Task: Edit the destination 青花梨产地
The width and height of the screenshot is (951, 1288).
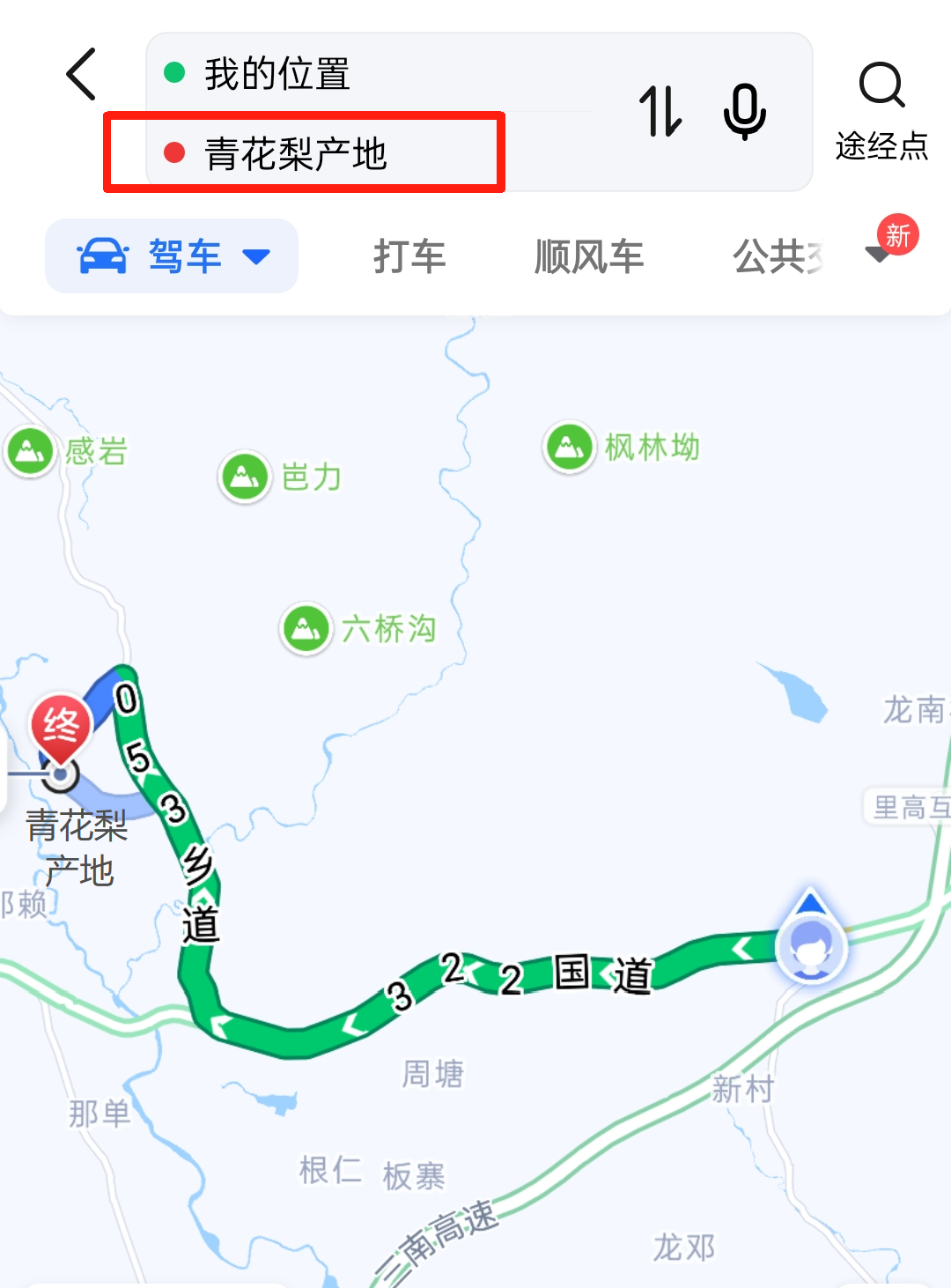Action: [x=296, y=154]
